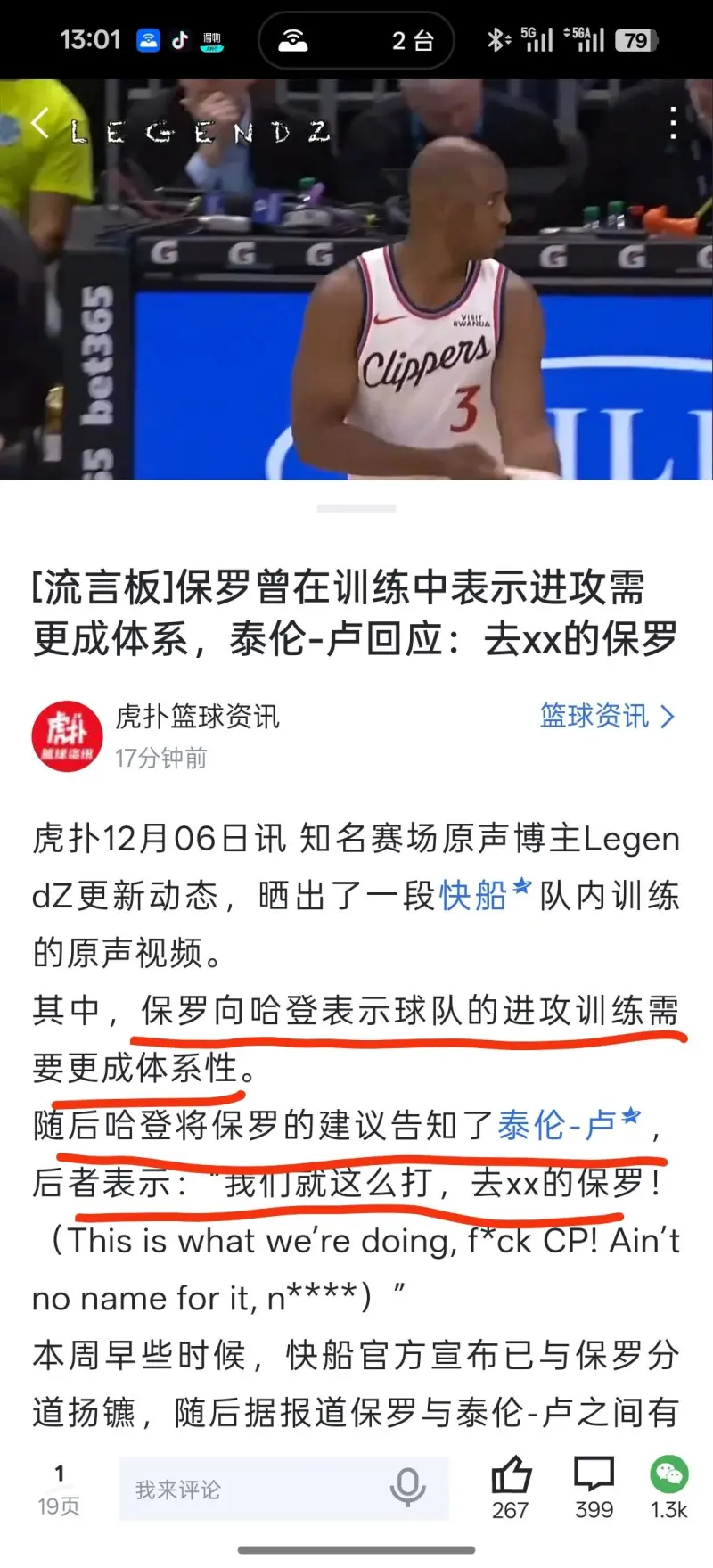This screenshot has width=713, height=1568.
Task: Open the 篮球资讯 section link
Action: (606, 716)
